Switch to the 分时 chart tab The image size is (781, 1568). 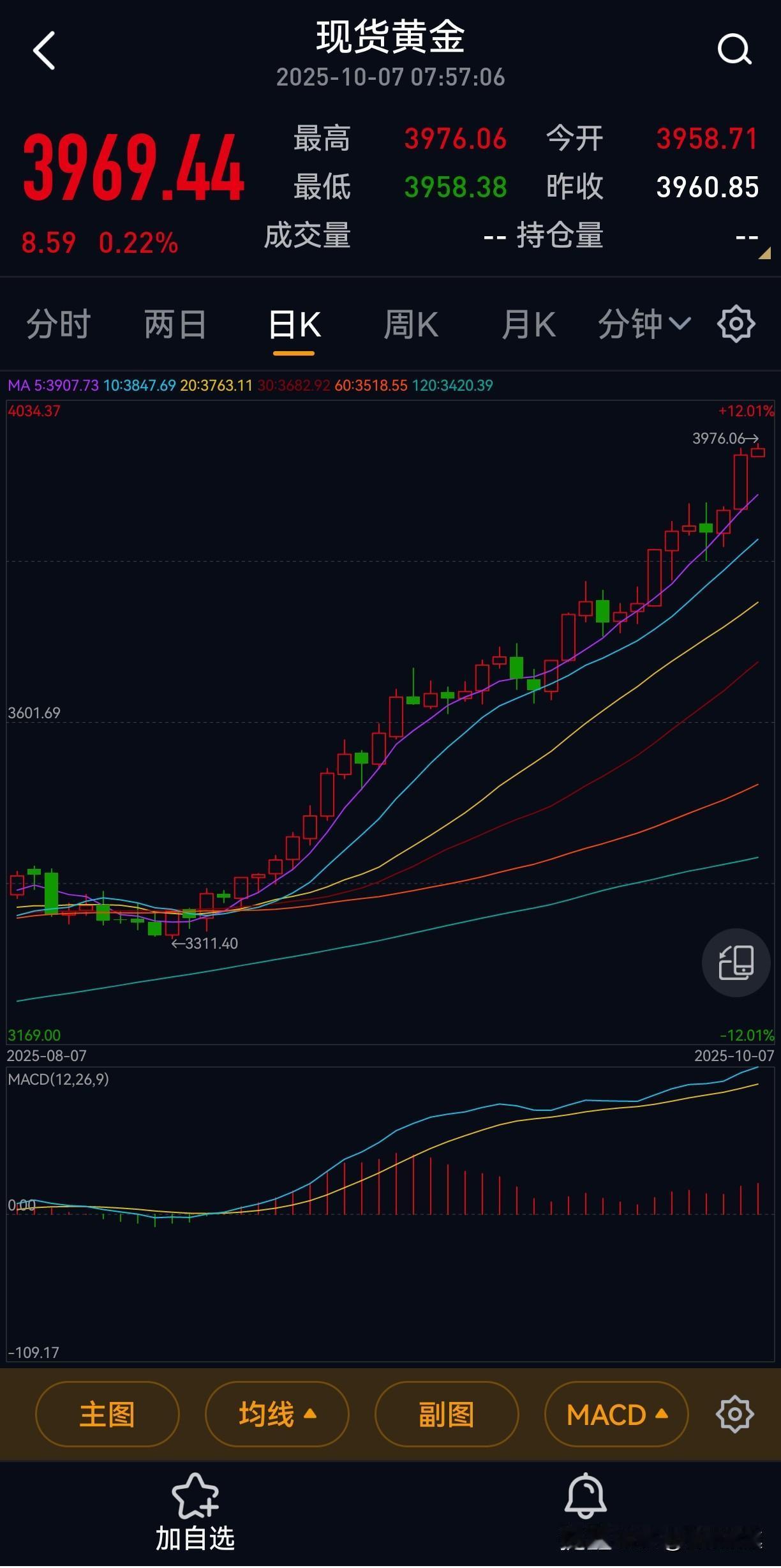click(x=58, y=324)
